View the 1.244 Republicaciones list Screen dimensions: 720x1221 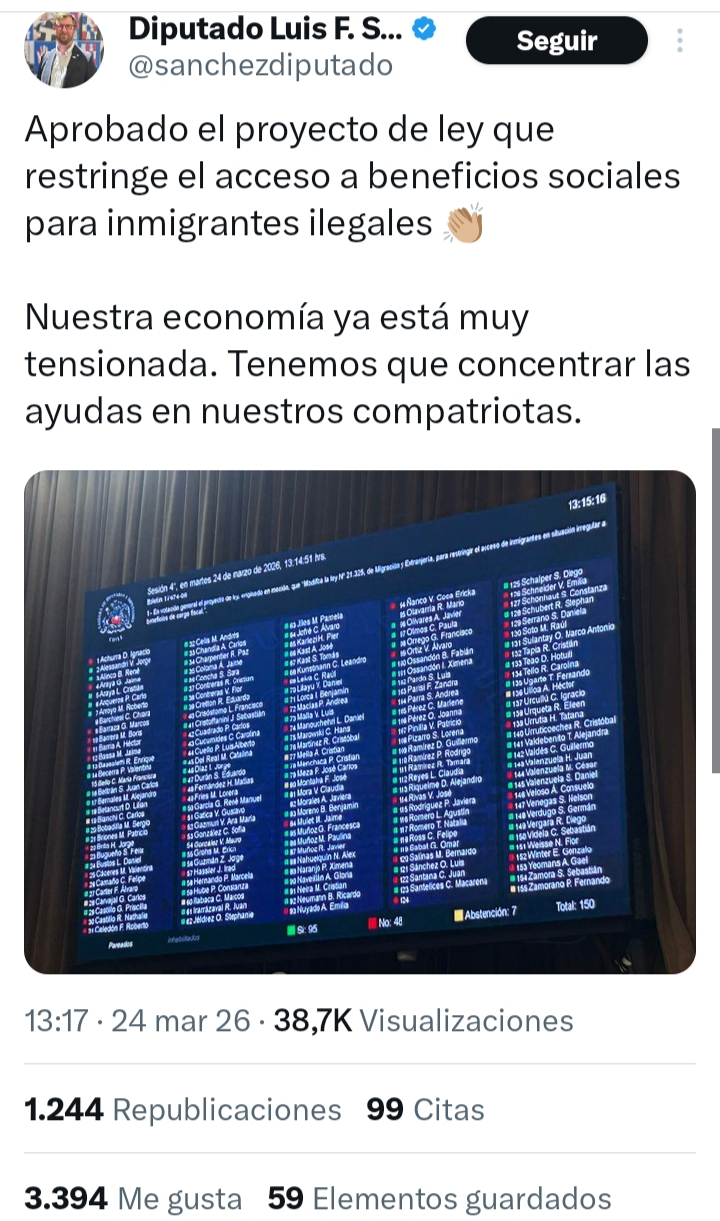[182, 1109]
